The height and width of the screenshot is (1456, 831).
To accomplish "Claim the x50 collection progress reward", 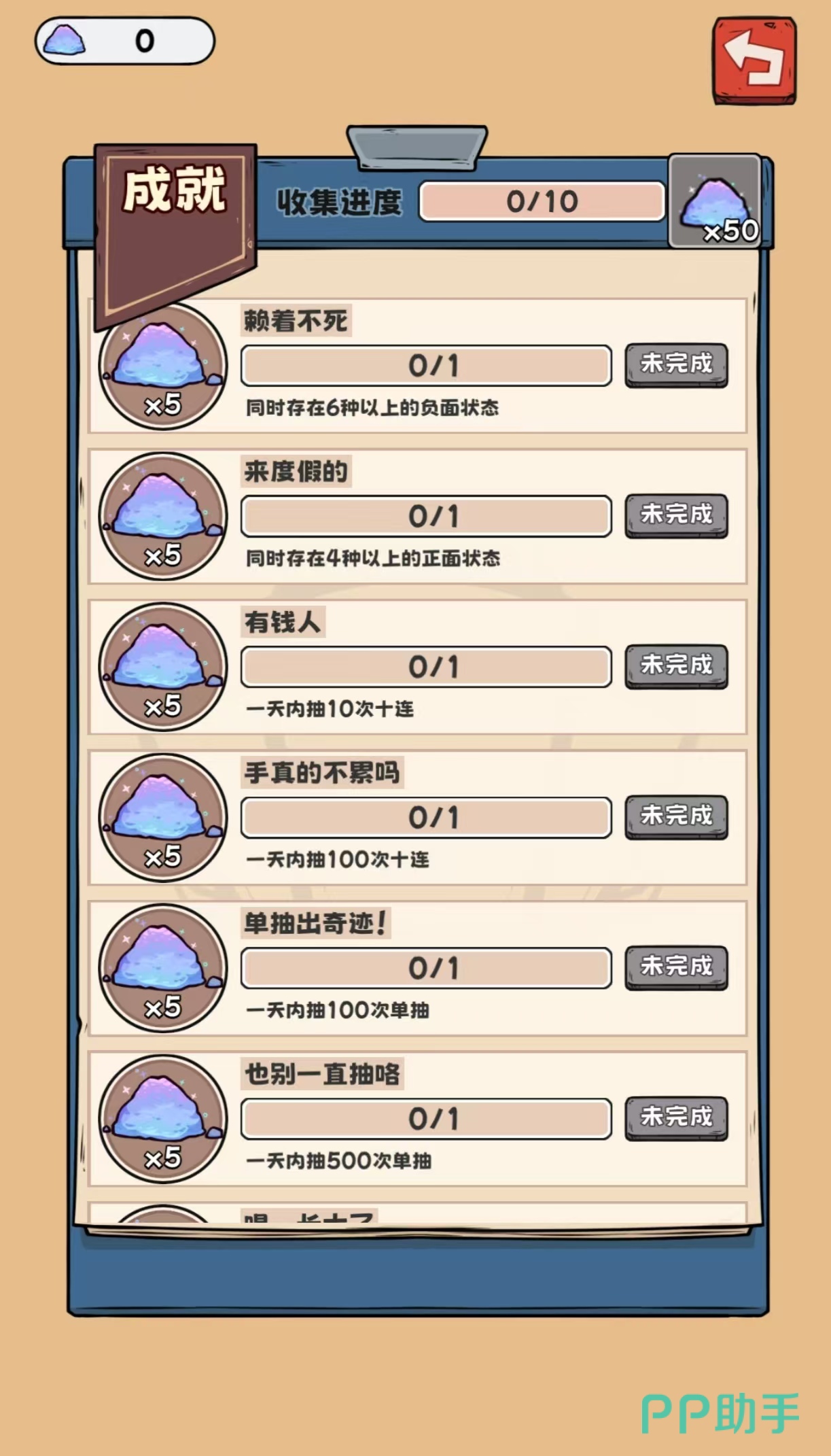I will (x=715, y=202).
